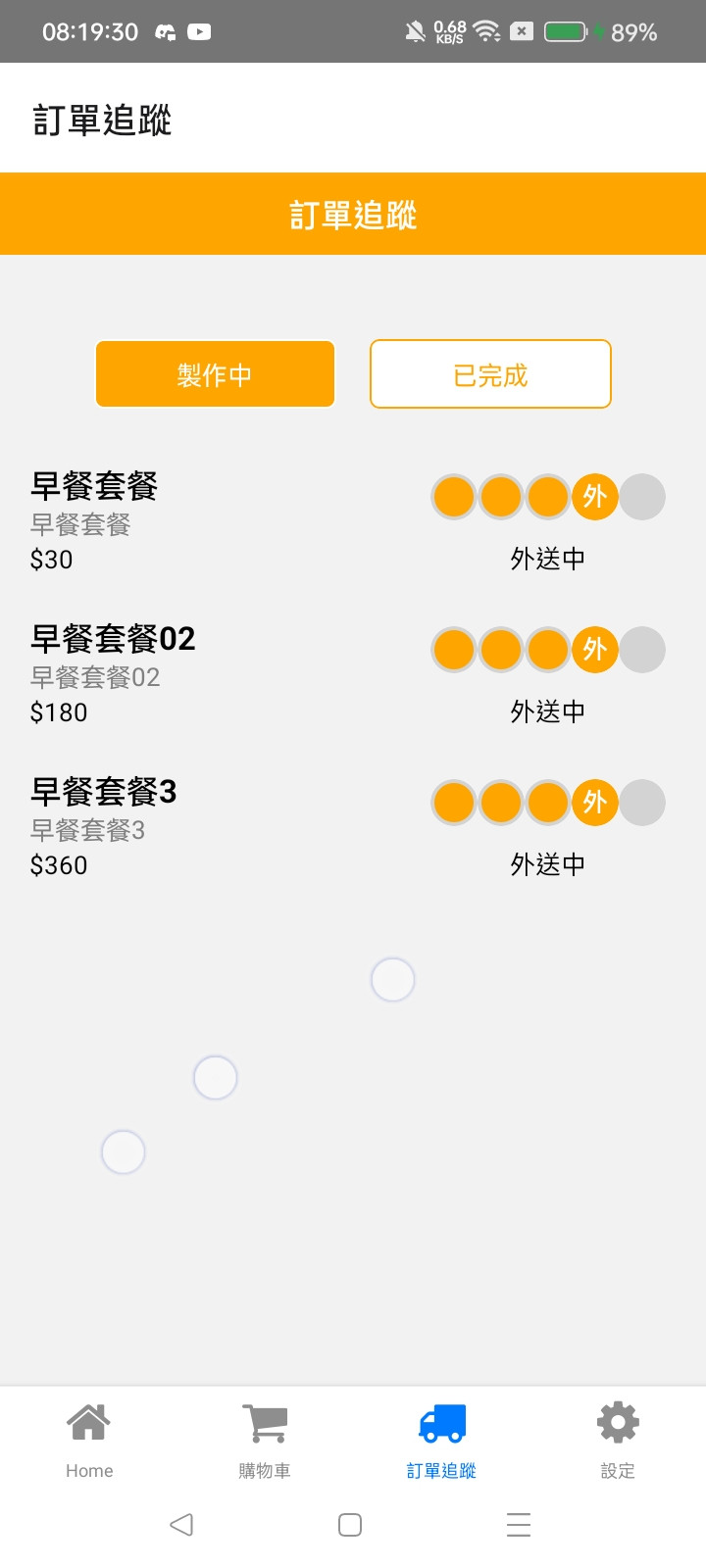The width and height of the screenshot is (706, 1568).
Task: Open the 設定 settings tab
Action: 618,1440
